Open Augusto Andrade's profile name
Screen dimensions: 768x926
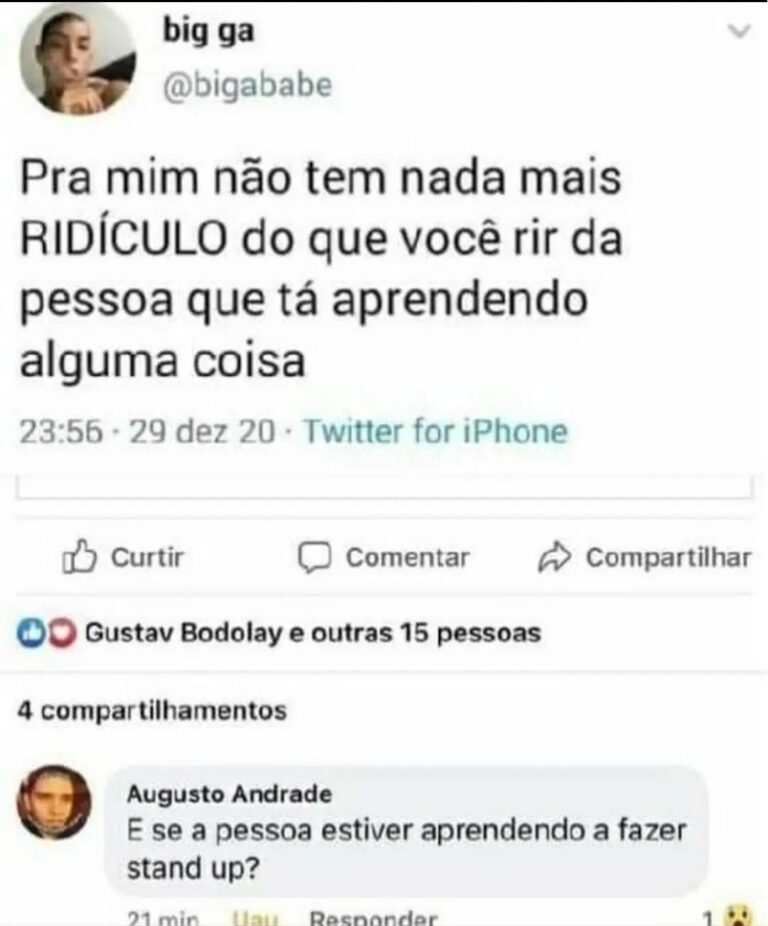(x=229, y=794)
